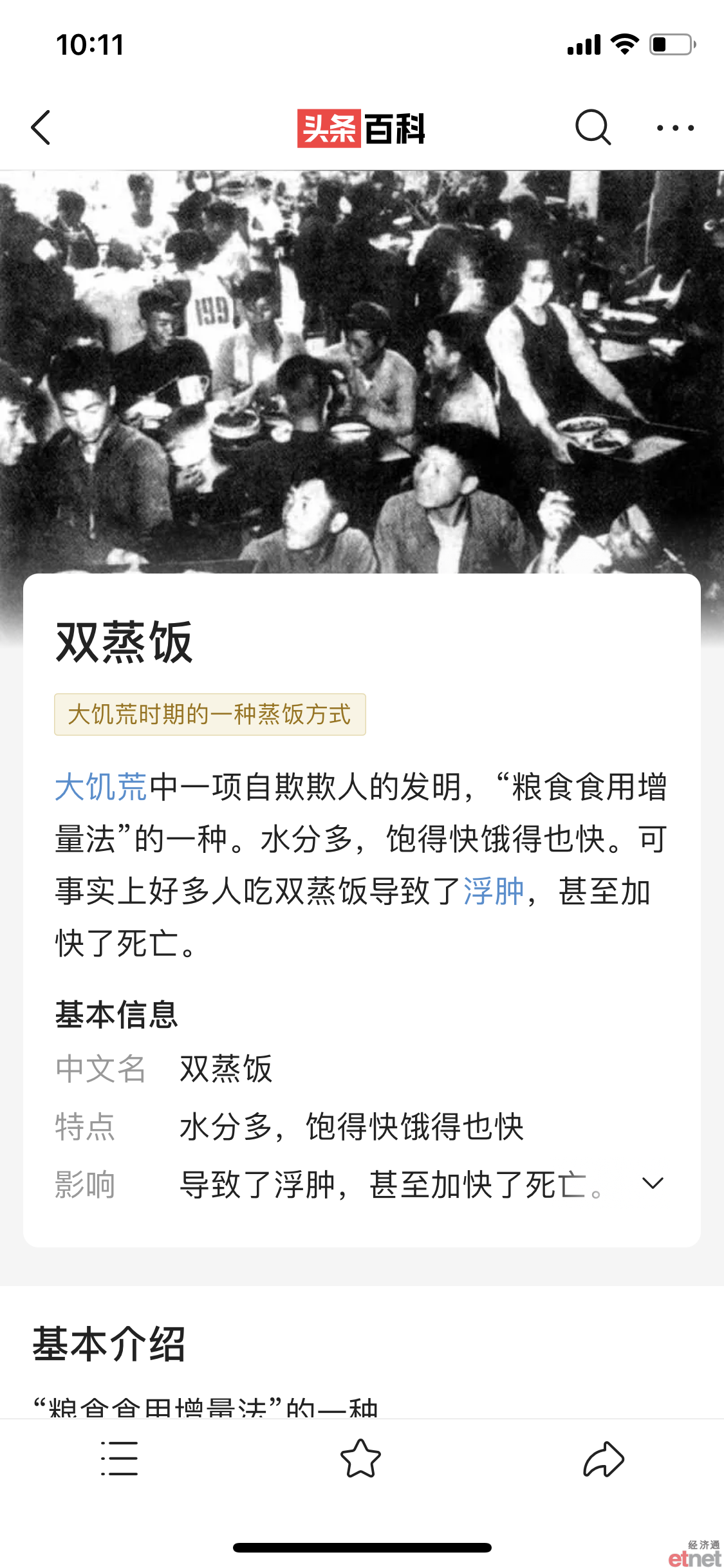The width and height of the screenshot is (724, 1568).
Task: Favorite this article with the star
Action: (360, 1459)
